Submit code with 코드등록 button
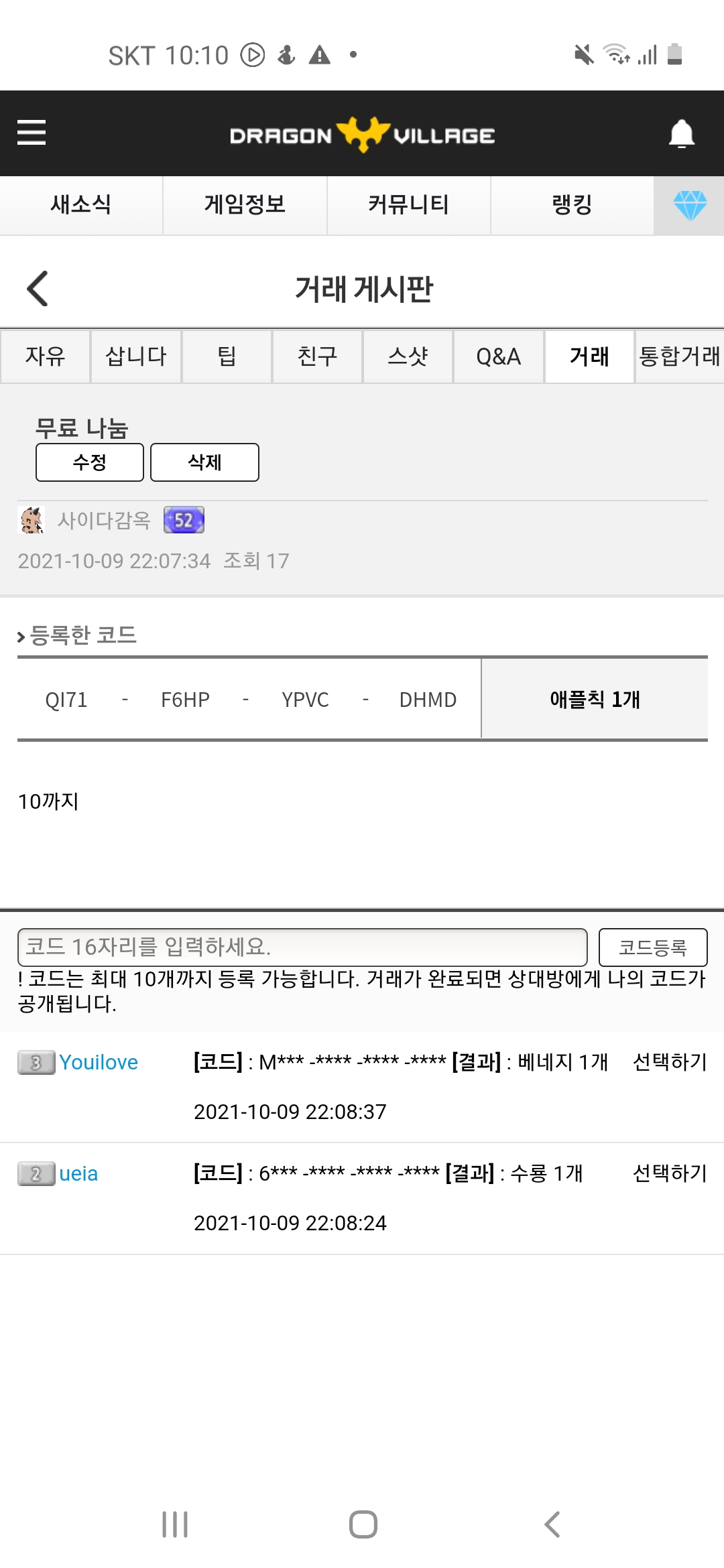The height and width of the screenshot is (1568, 724). pyautogui.click(x=652, y=947)
